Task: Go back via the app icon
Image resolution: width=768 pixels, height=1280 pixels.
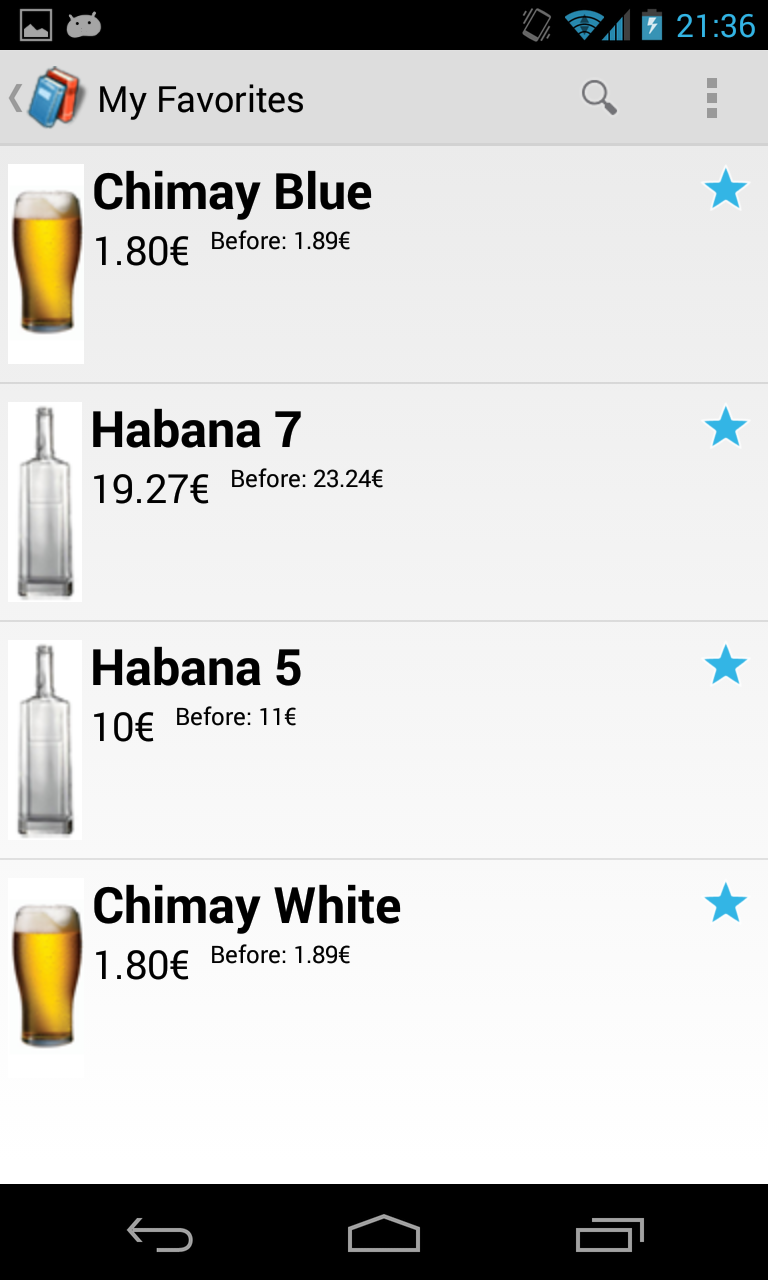Action: [46, 98]
